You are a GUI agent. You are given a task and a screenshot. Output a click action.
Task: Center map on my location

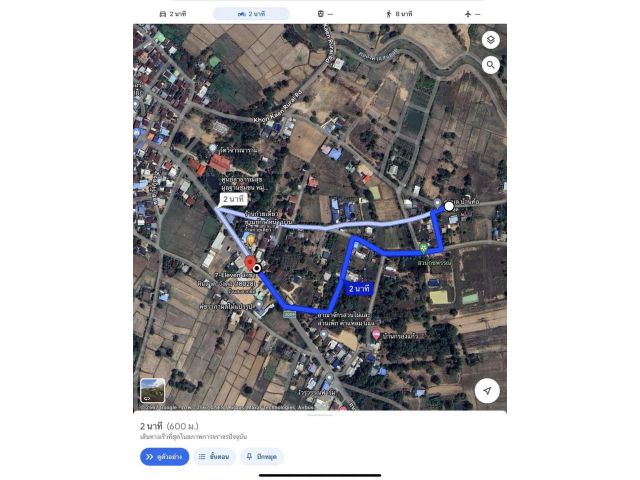pyautogui.click(x=487, y=390)
